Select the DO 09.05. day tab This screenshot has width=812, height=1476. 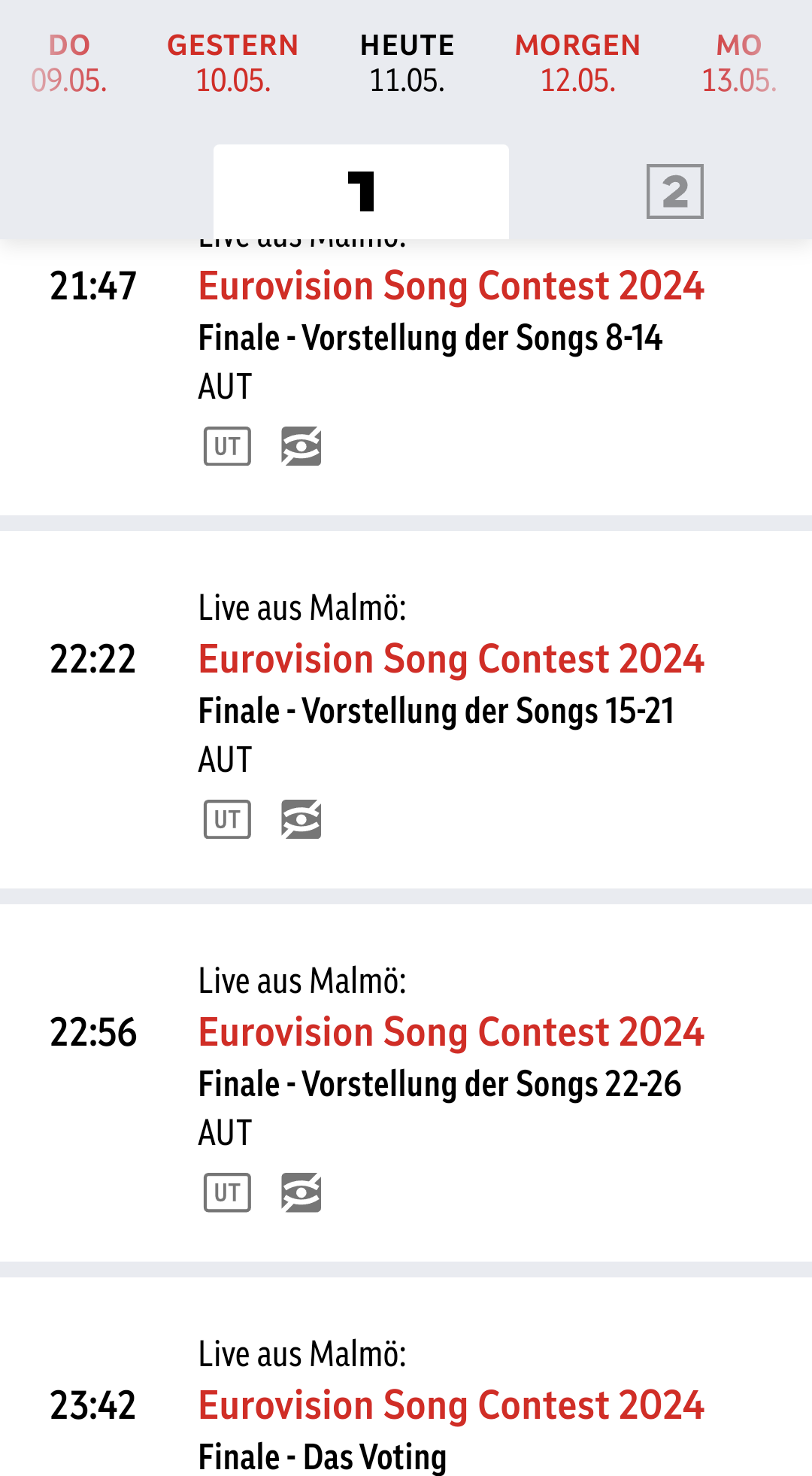click(x=69, y=63)
